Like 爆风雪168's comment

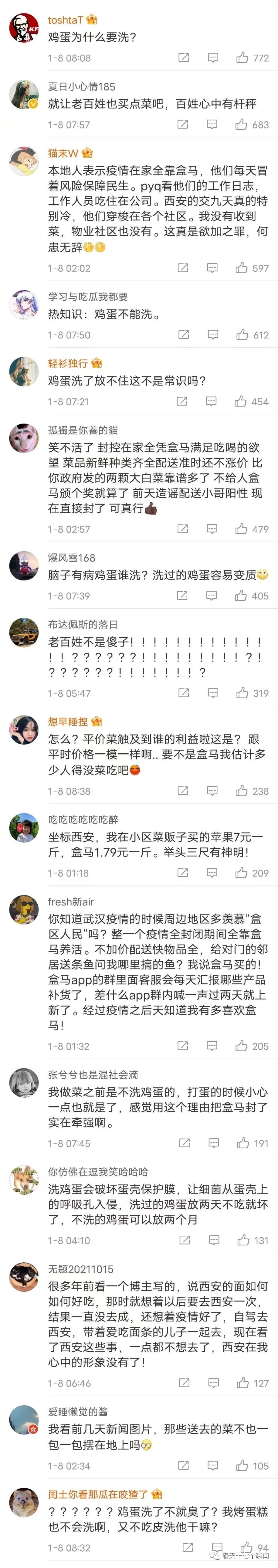243,596
